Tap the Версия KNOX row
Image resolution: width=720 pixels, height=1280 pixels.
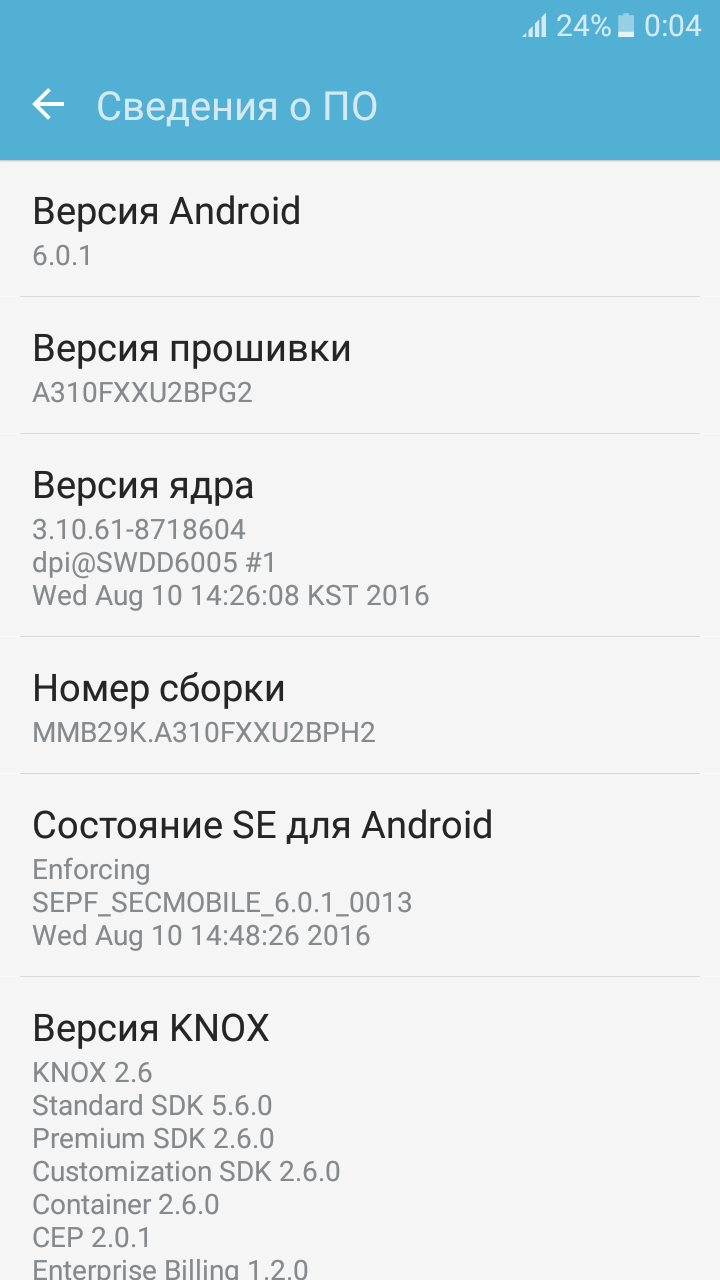click(x=360, y=1130)
